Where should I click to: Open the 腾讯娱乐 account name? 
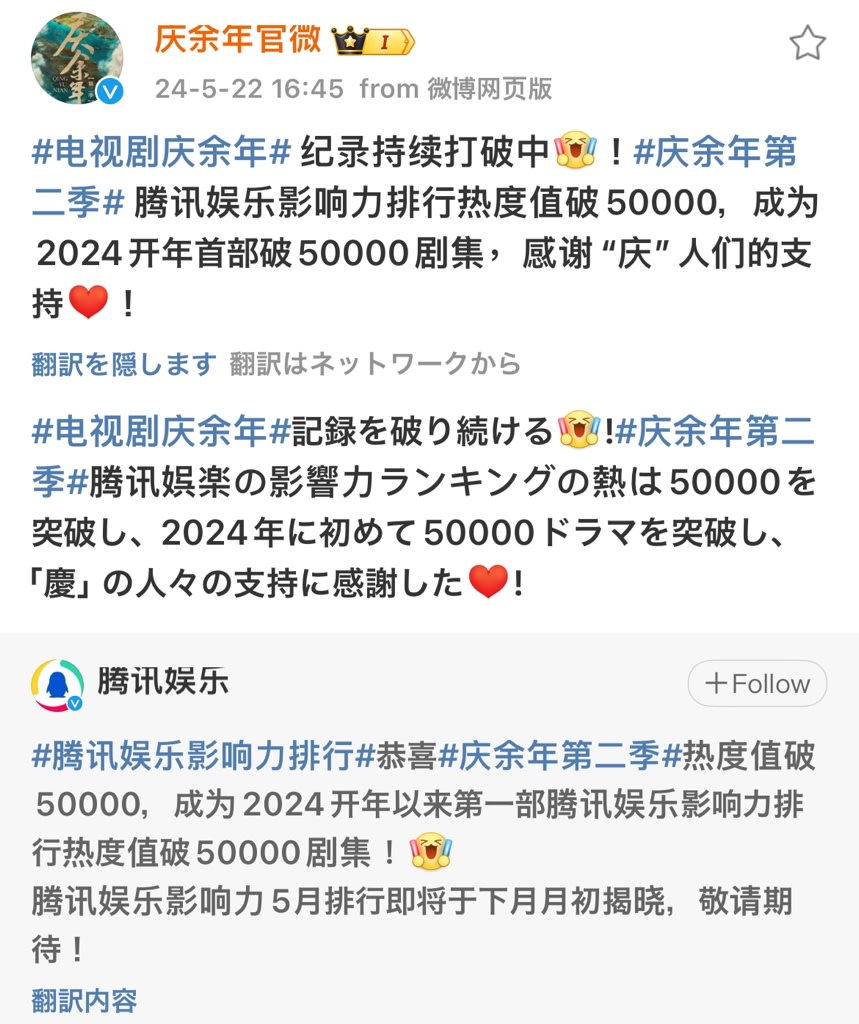(x=163, y=682)
